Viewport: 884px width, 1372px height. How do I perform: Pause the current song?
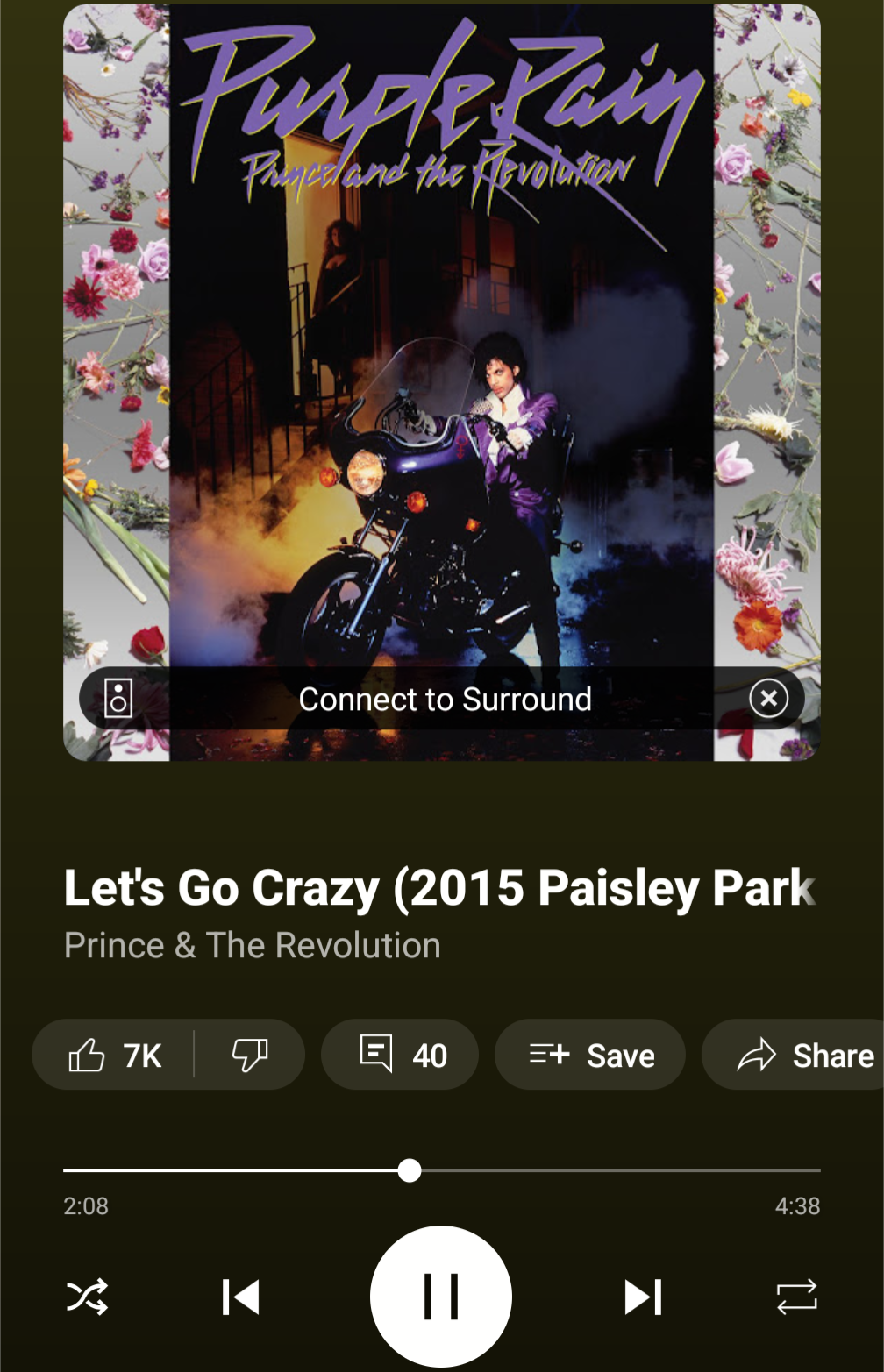click(x=440, y=1296)
